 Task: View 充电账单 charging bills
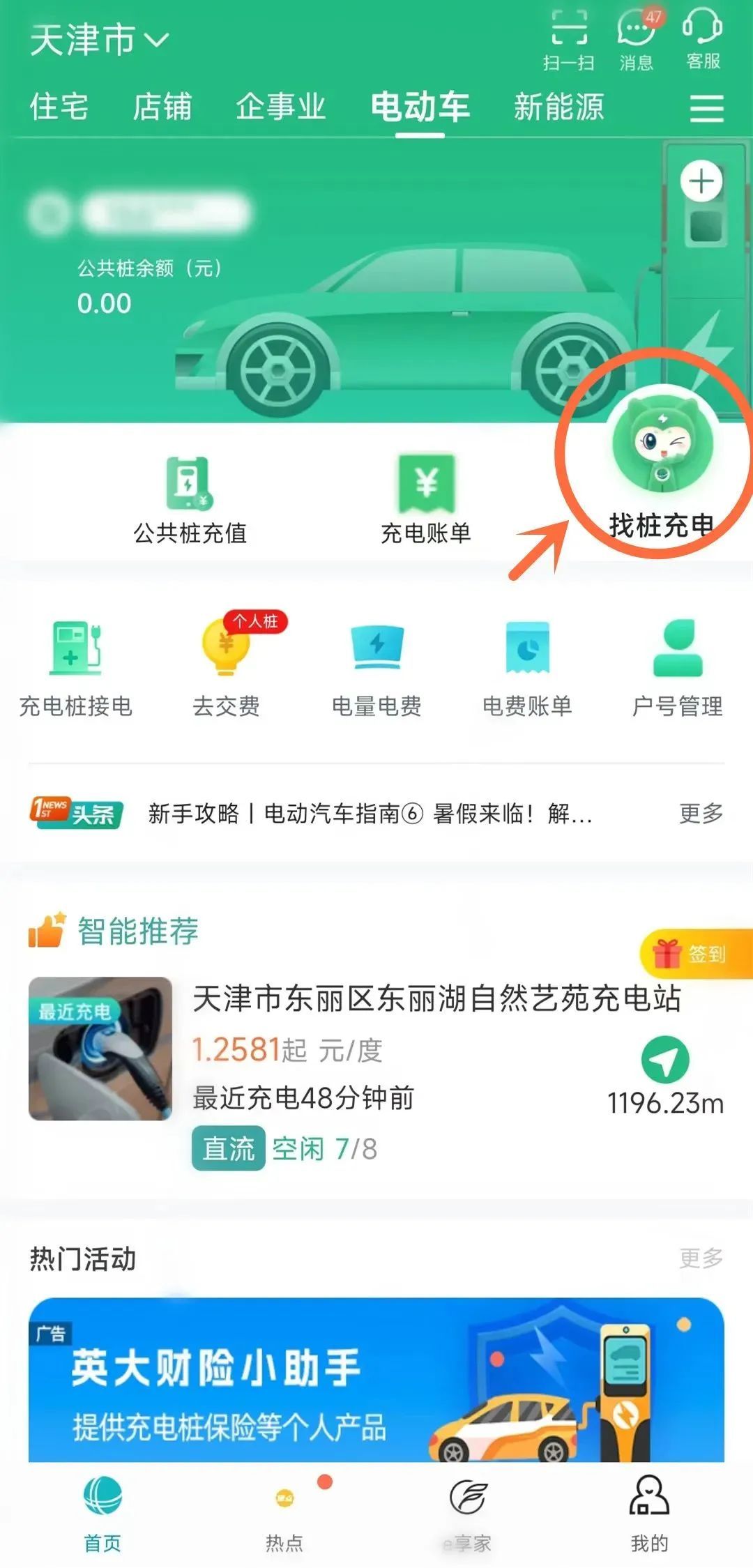click(x=425, y=499)
